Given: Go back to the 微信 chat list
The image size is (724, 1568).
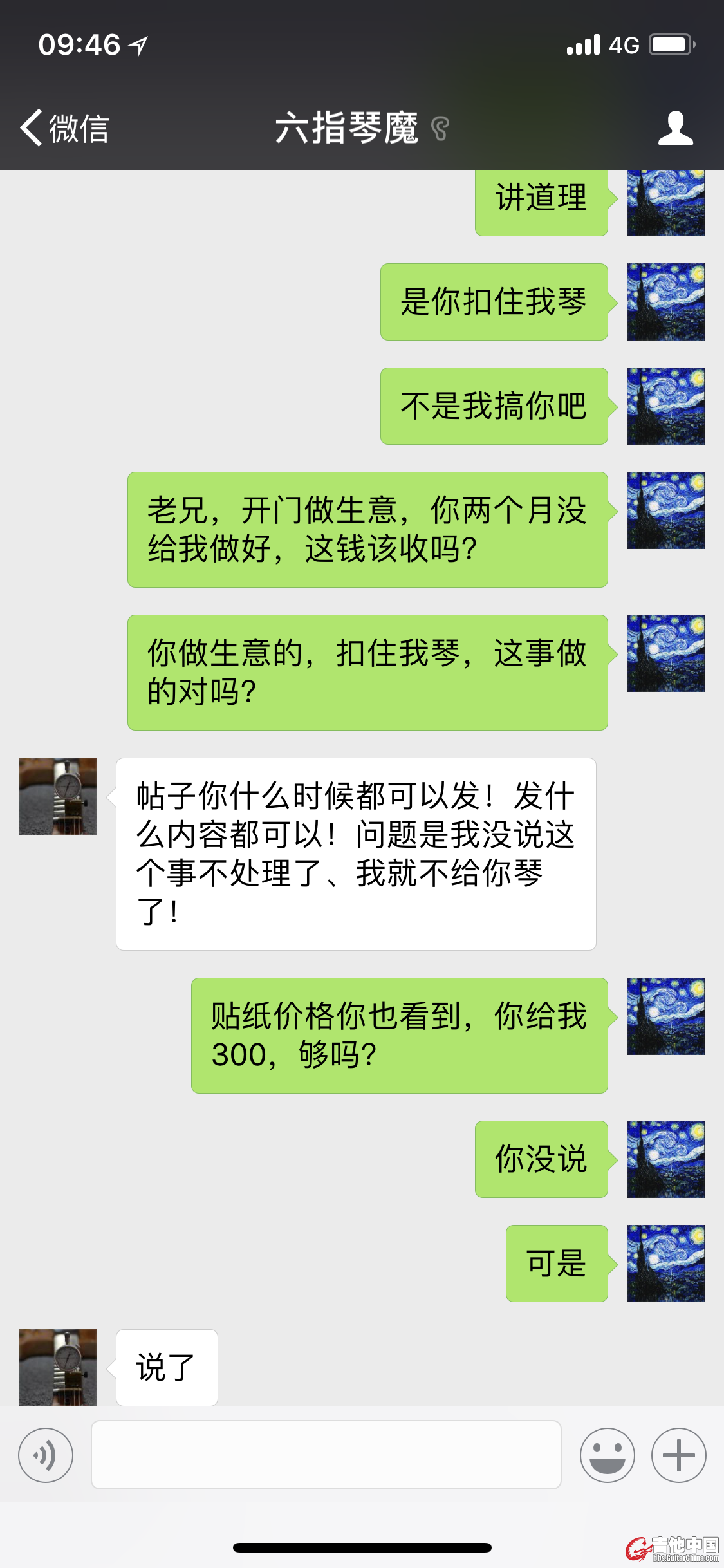Looking at the screenshot, I should coord(64,128).
